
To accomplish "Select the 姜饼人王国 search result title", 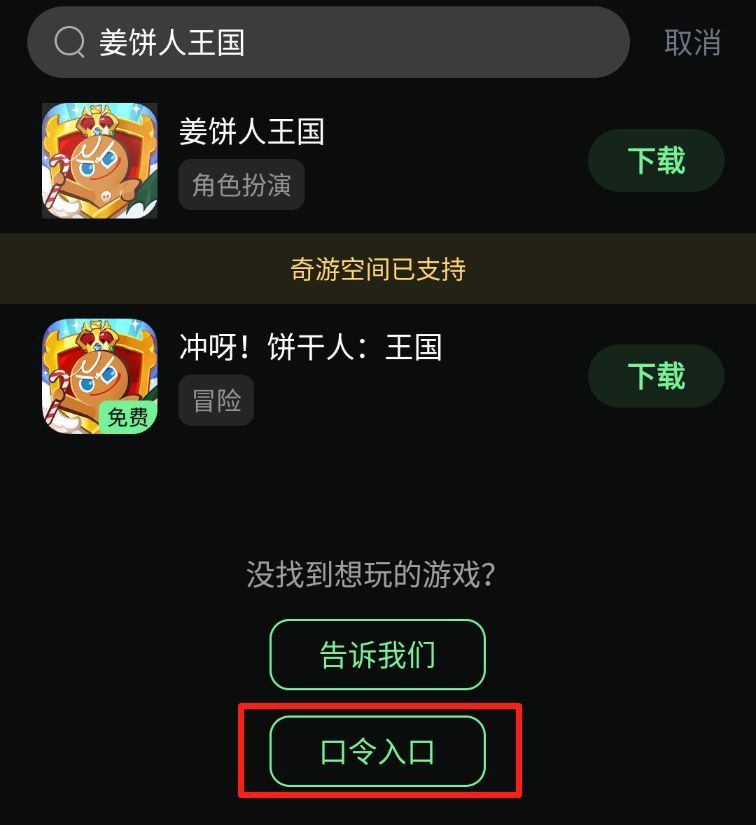I will pyautogui.click(x=251, y=131).
